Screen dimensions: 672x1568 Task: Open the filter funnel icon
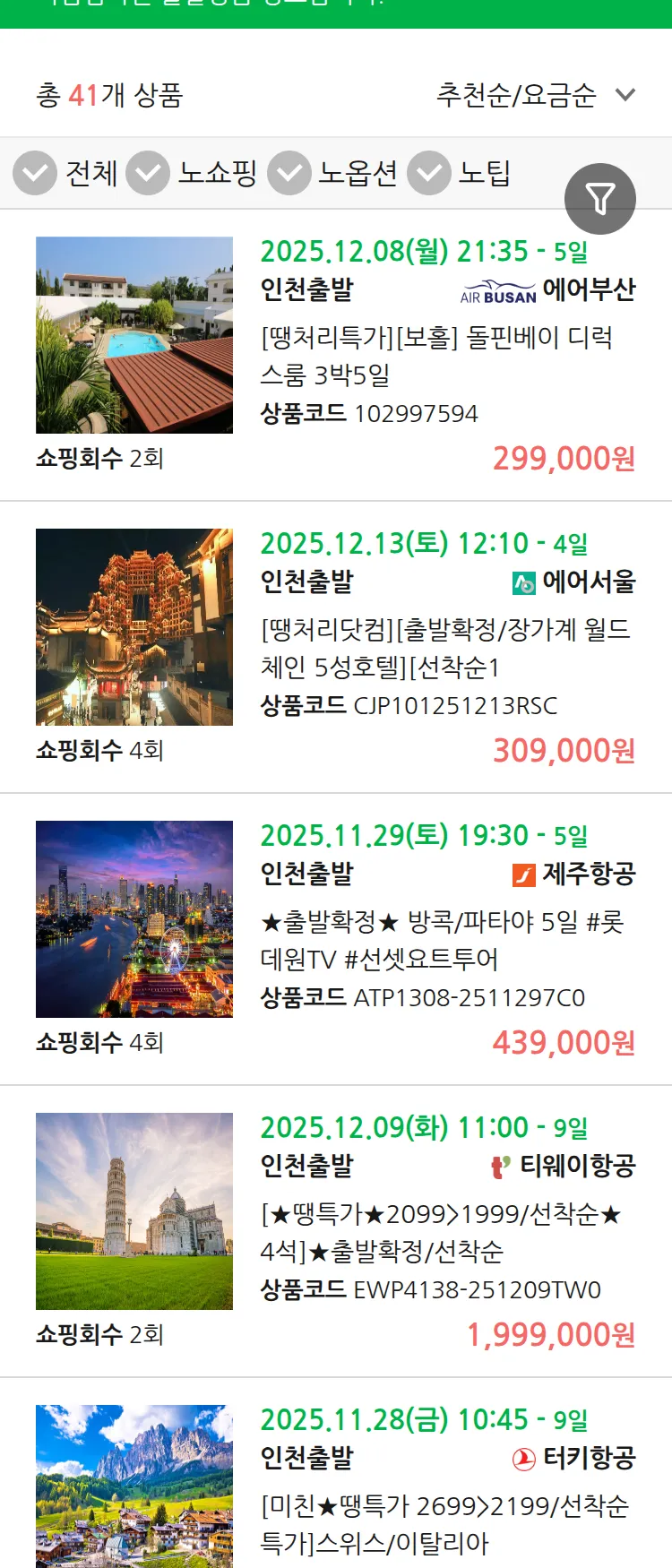(x=600, y=197)
